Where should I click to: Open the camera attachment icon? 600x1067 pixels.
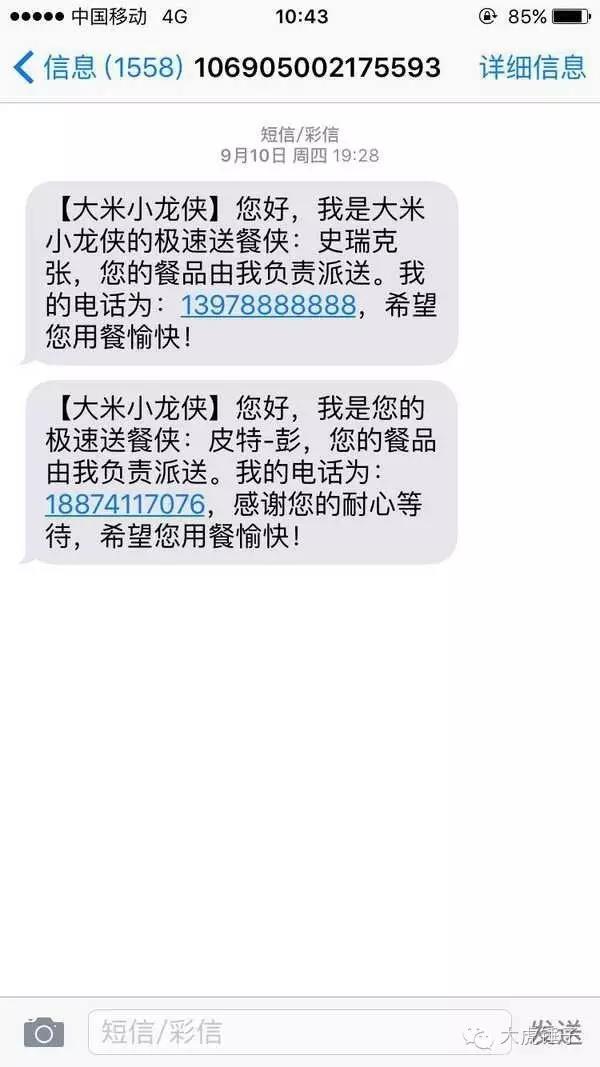[43, 1032]
